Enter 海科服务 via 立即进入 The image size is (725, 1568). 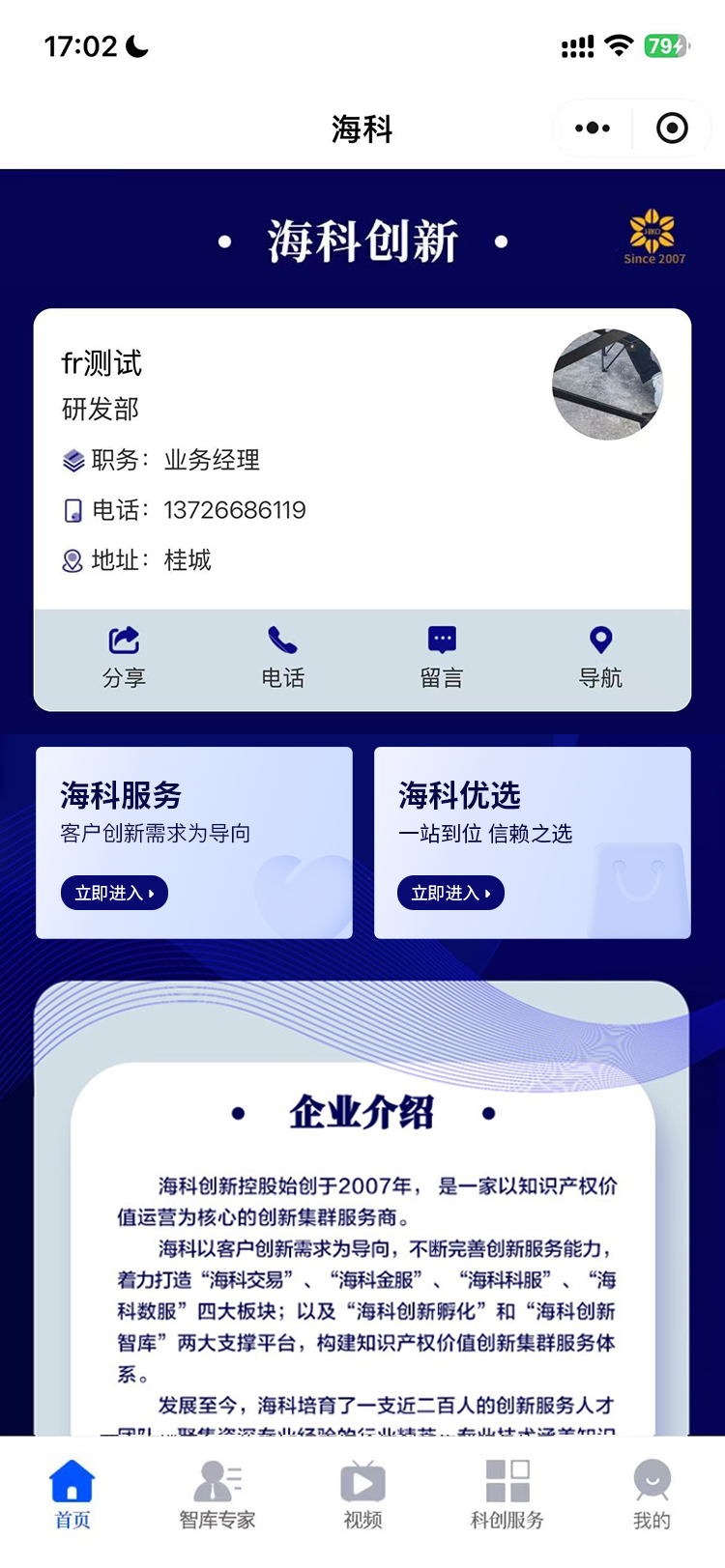[114, 893]
